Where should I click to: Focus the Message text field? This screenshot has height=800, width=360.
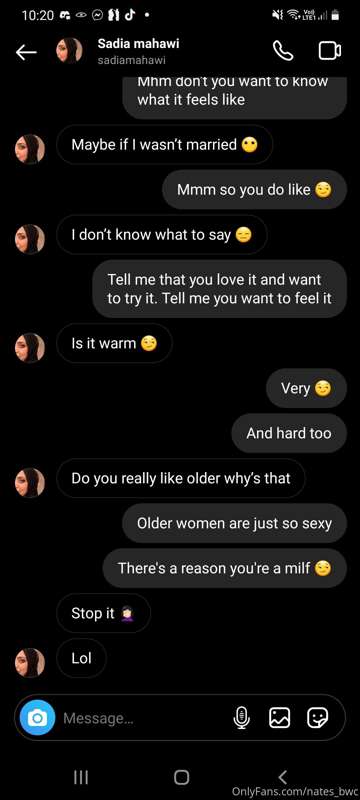pos(143,718)
